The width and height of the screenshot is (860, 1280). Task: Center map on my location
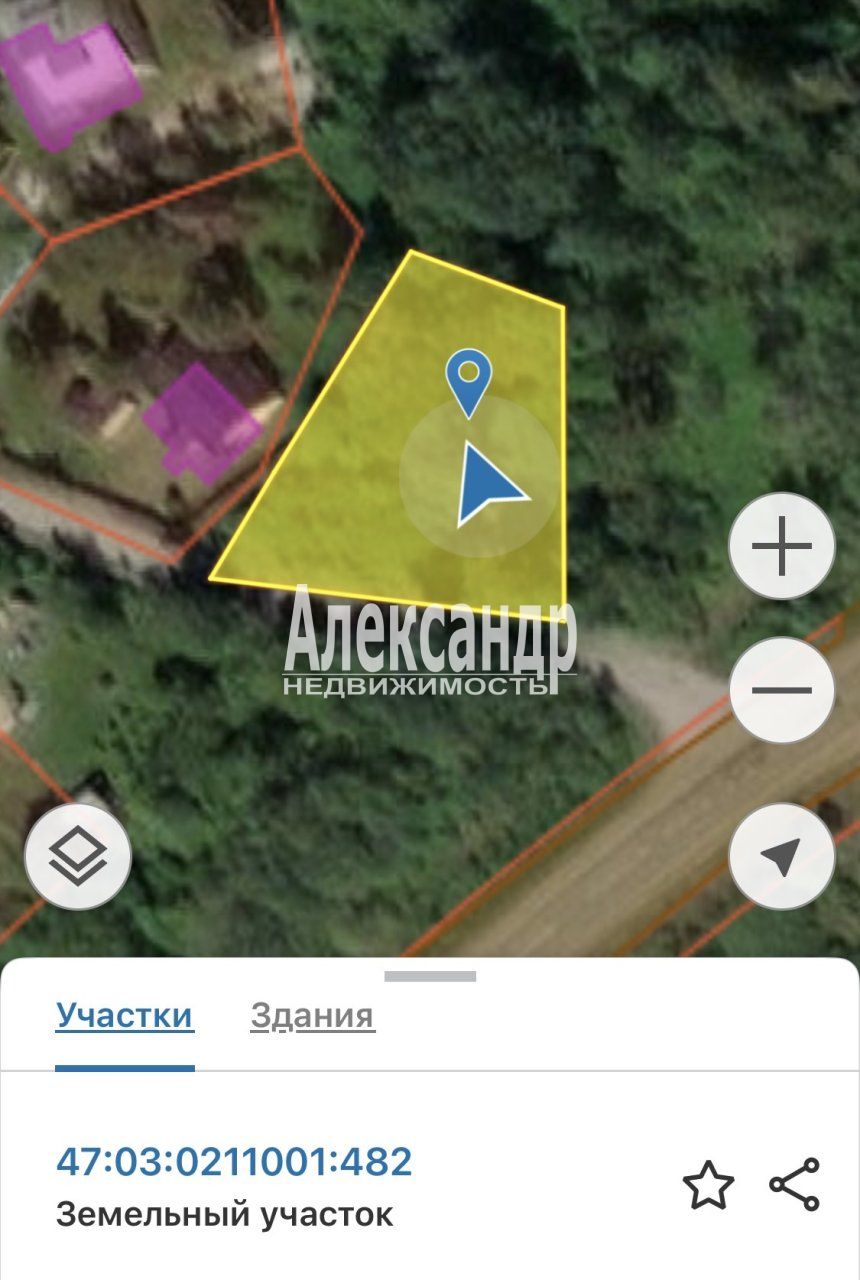tap(782, 856)
